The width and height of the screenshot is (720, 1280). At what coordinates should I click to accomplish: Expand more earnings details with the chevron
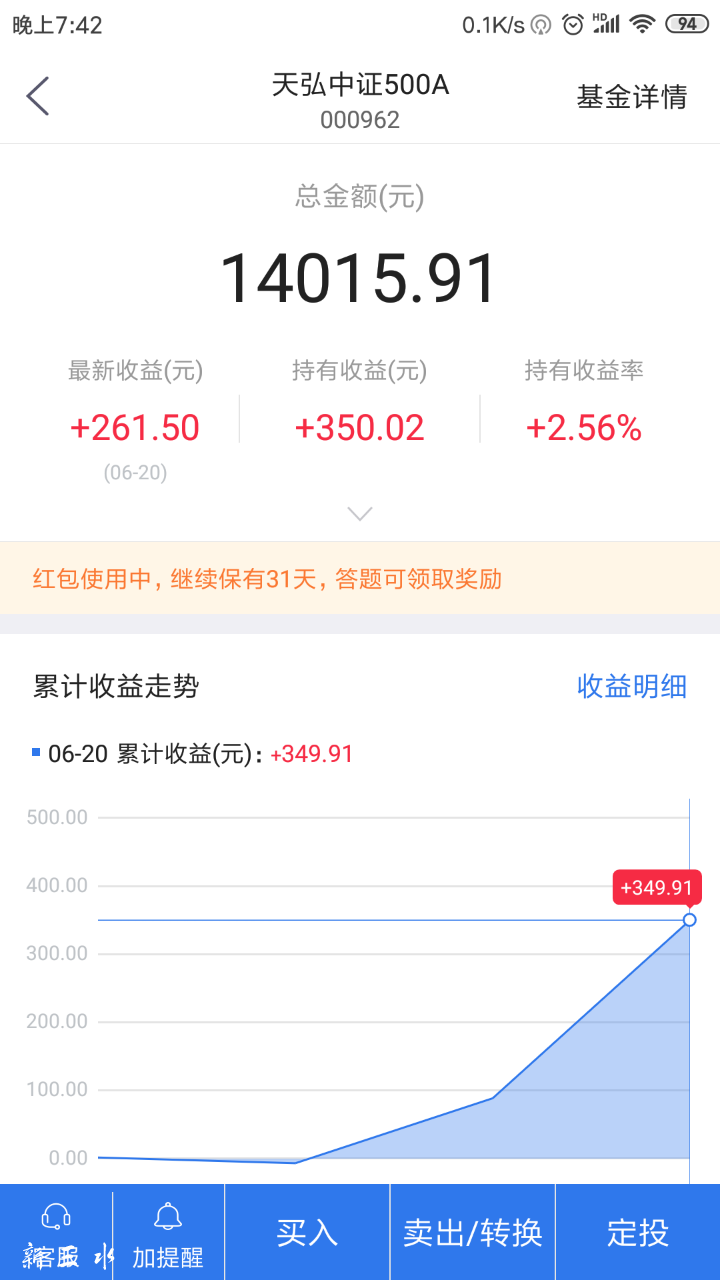pyautogui.click(x=360, y=514)
